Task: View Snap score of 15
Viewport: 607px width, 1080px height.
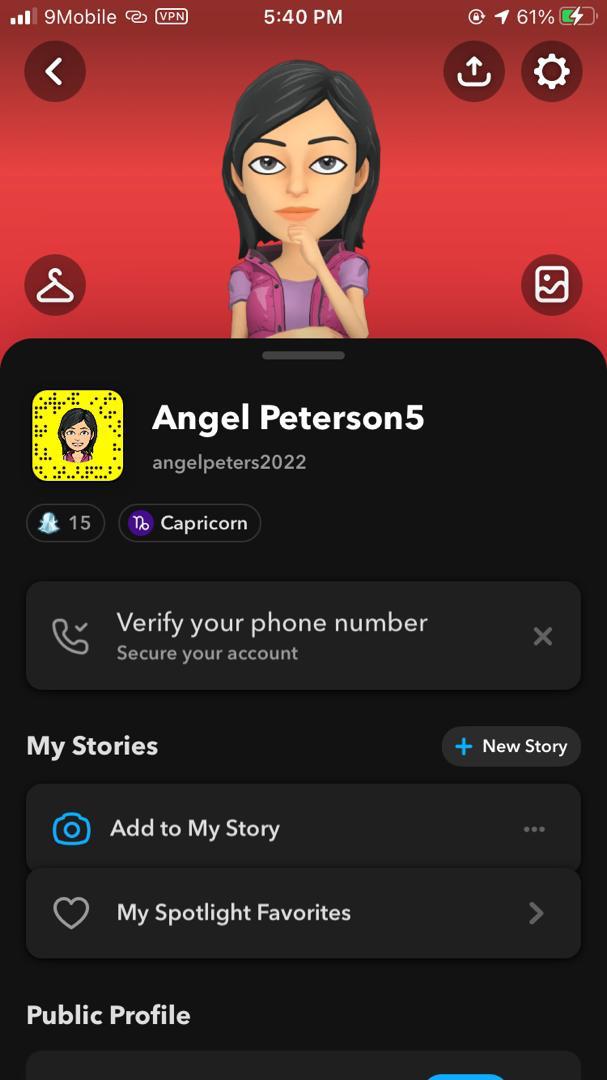Action: [x=66, y=523]
